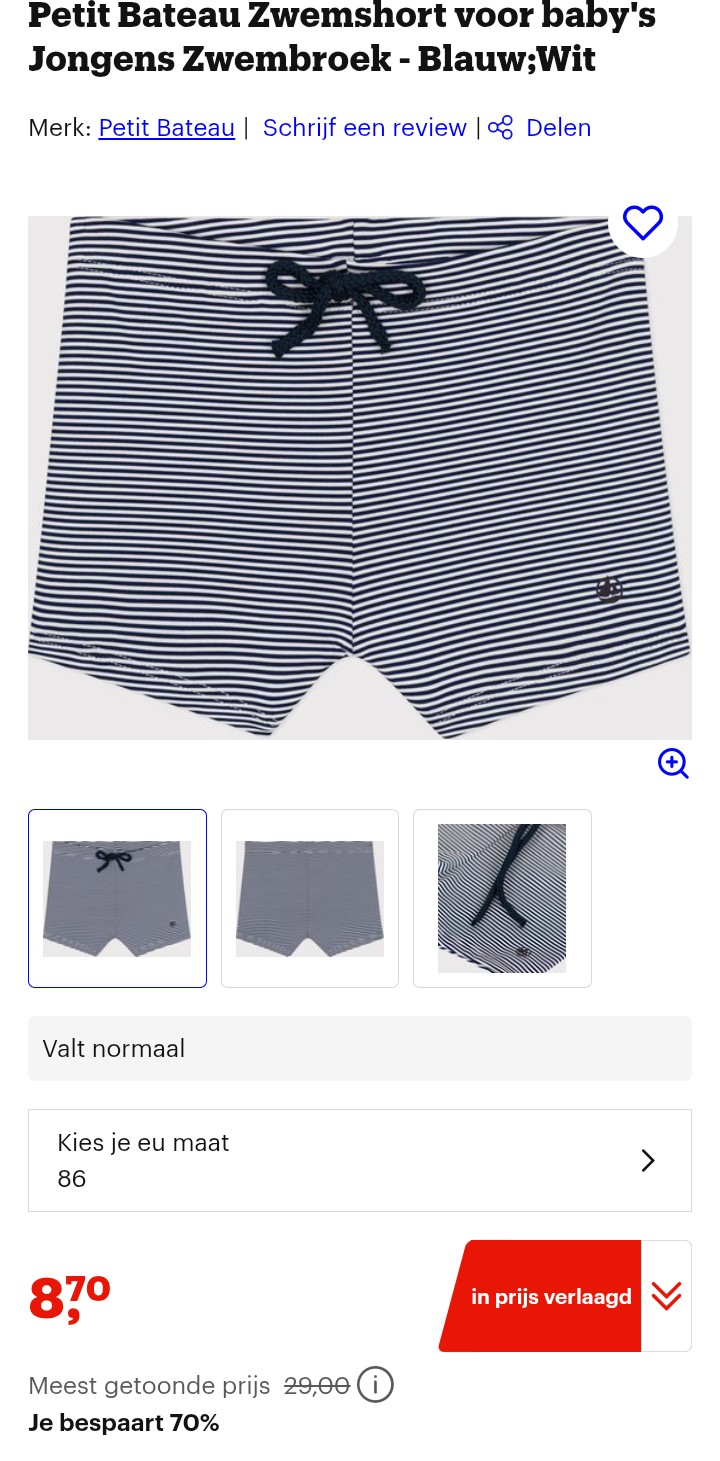720x1461 pixels.
Task: Open price explanation via the info icon
Action: tap(375, 1385)
